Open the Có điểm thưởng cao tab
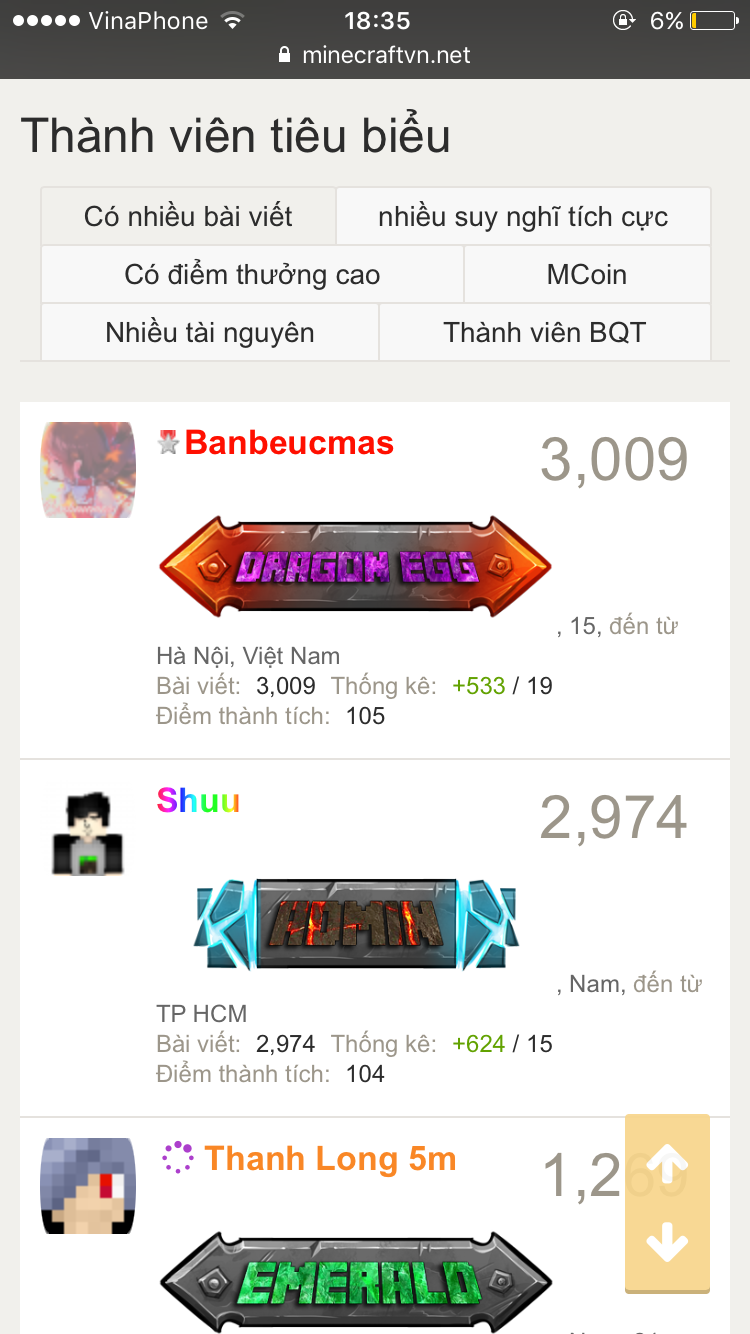750x1334 pixels. 252,274
